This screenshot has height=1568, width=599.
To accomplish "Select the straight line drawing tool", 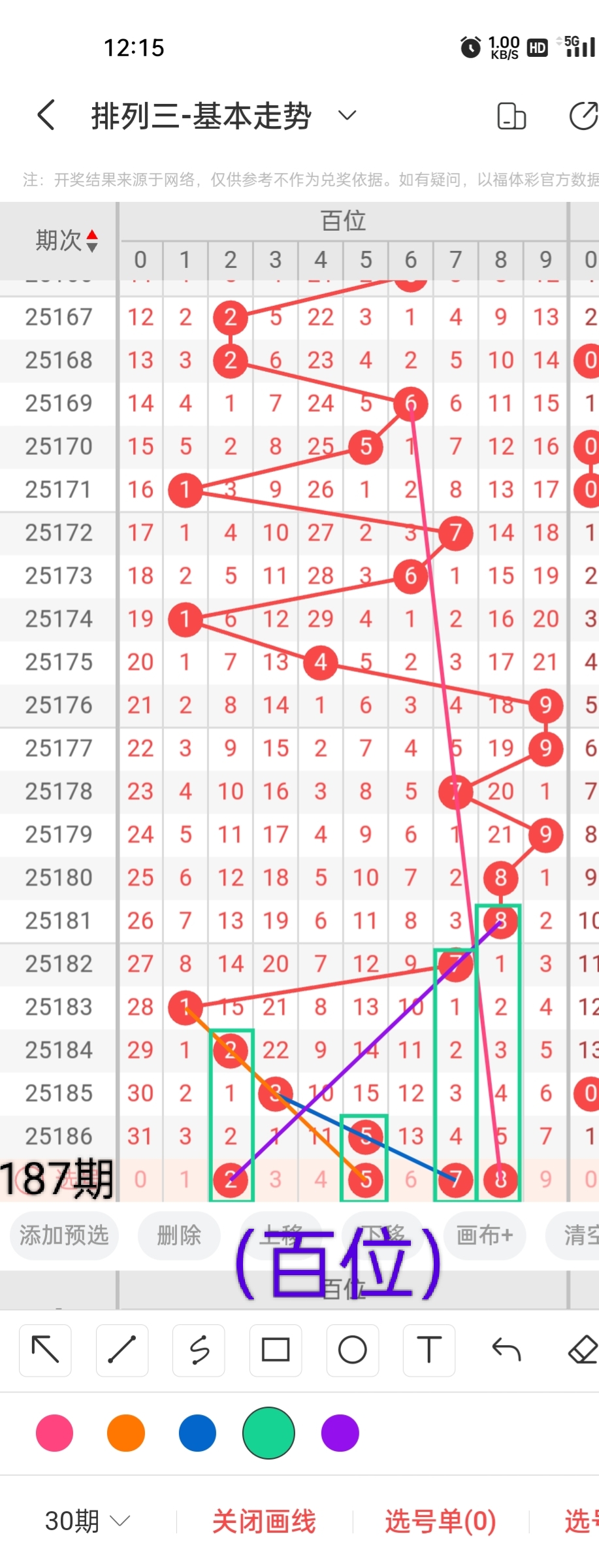I will (122, 1350).
